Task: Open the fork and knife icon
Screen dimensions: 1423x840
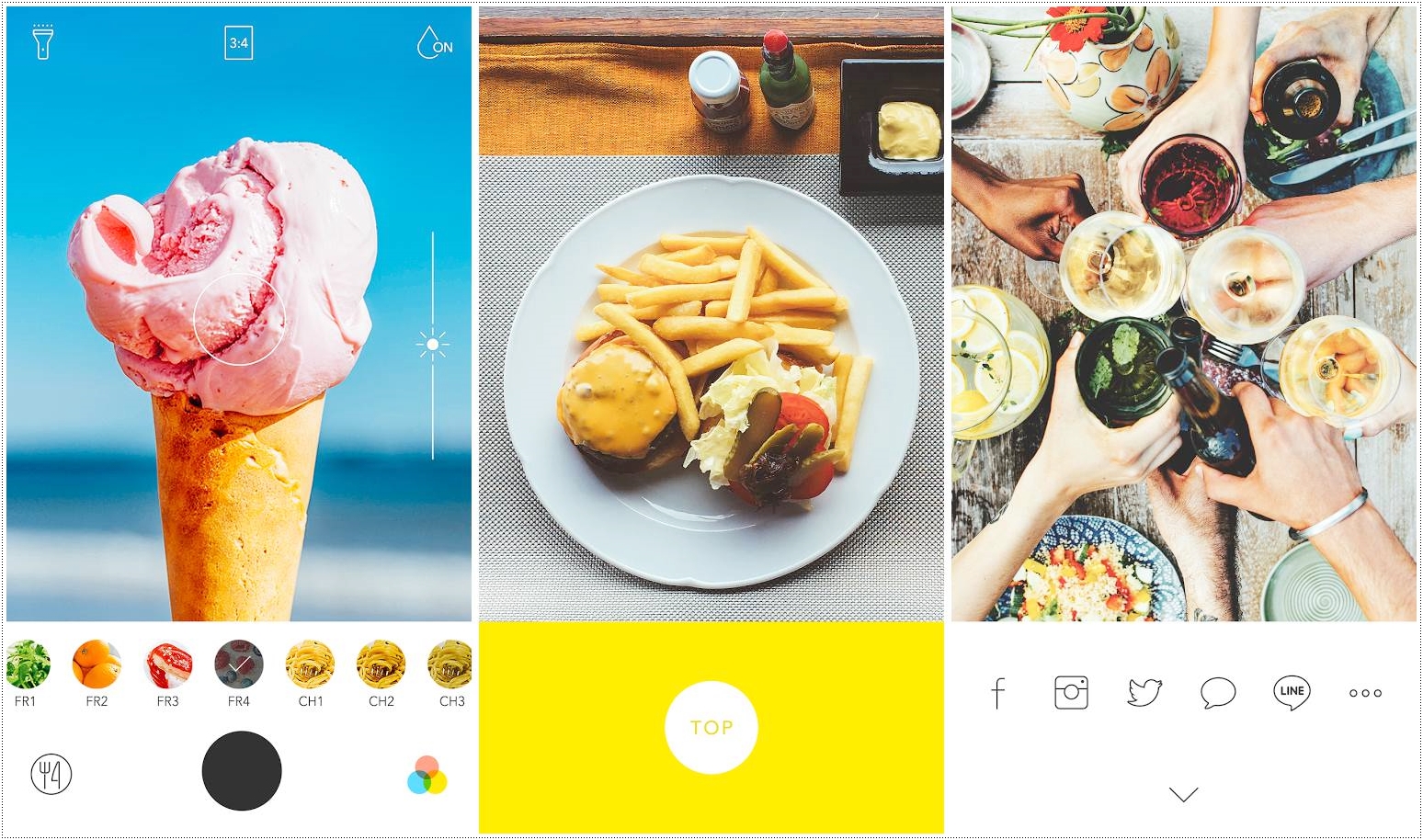Action: pos(51,775)
